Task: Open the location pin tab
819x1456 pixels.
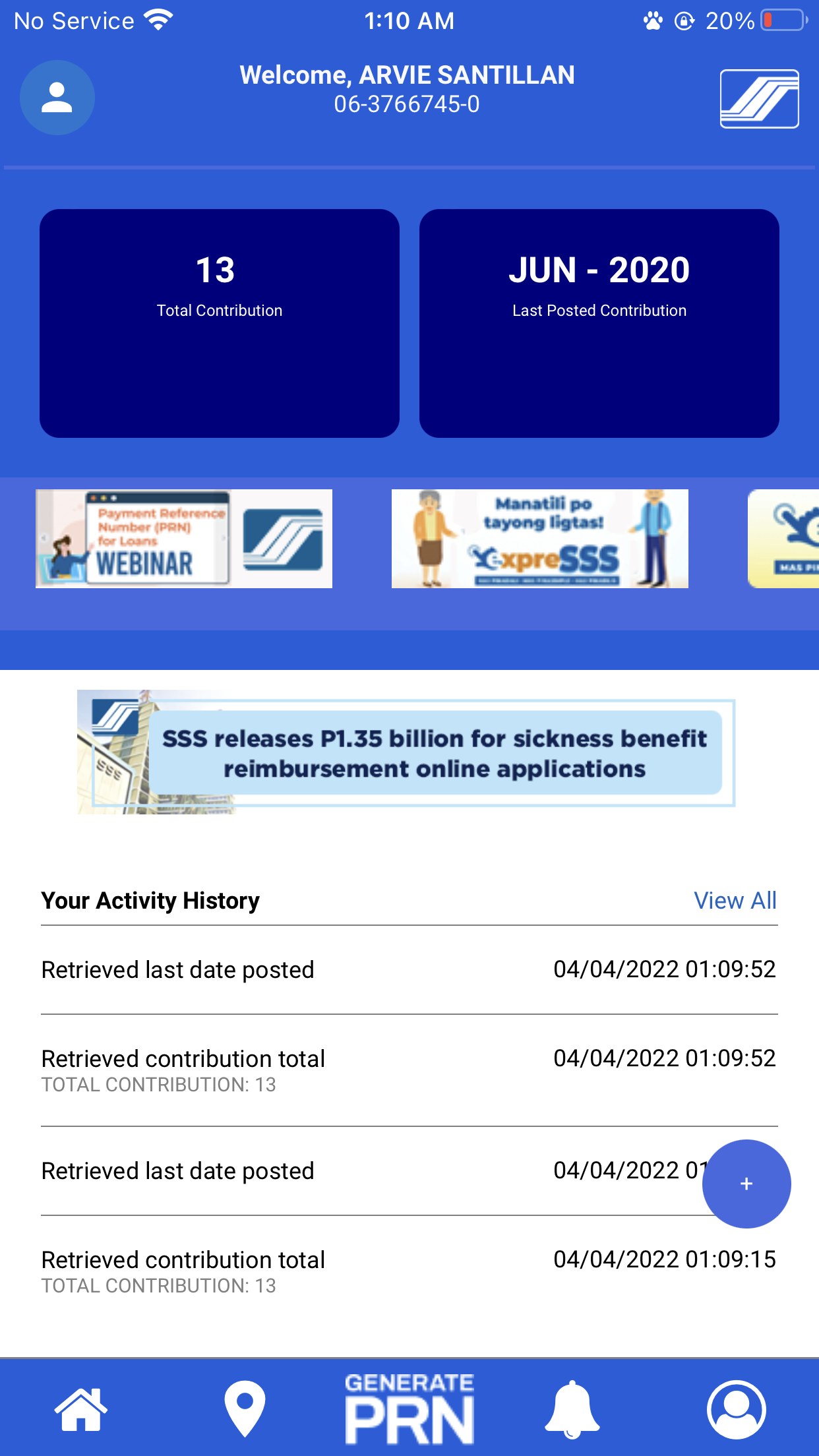Action: (245, 1409)
